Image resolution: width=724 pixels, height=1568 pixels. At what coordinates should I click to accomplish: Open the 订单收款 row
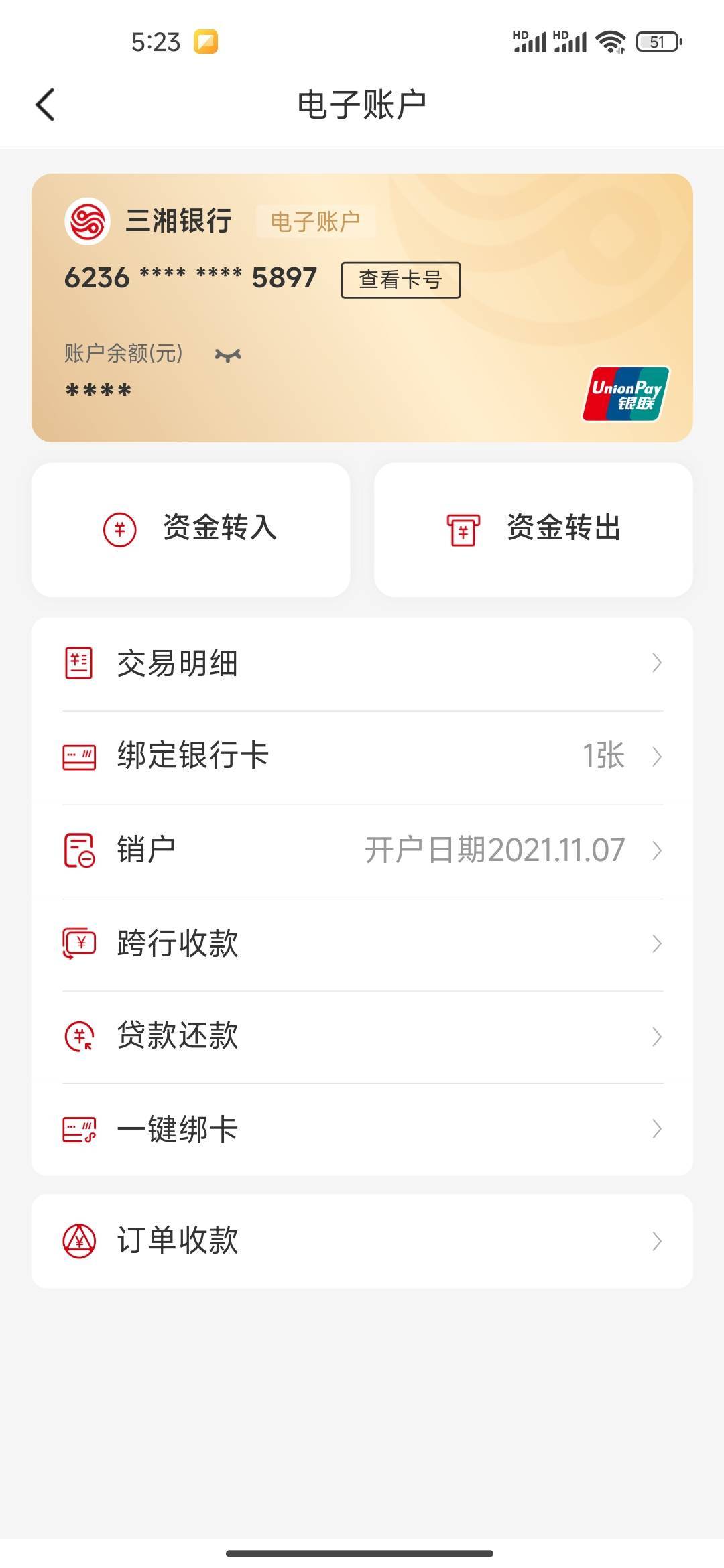click(362, 1240)
